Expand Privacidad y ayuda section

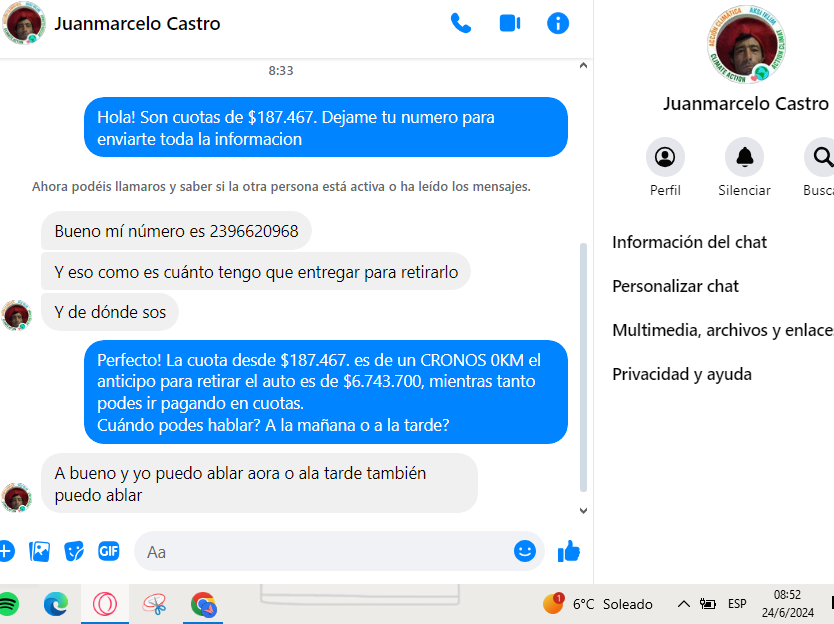pyautogui.click(x=682, y=374)
